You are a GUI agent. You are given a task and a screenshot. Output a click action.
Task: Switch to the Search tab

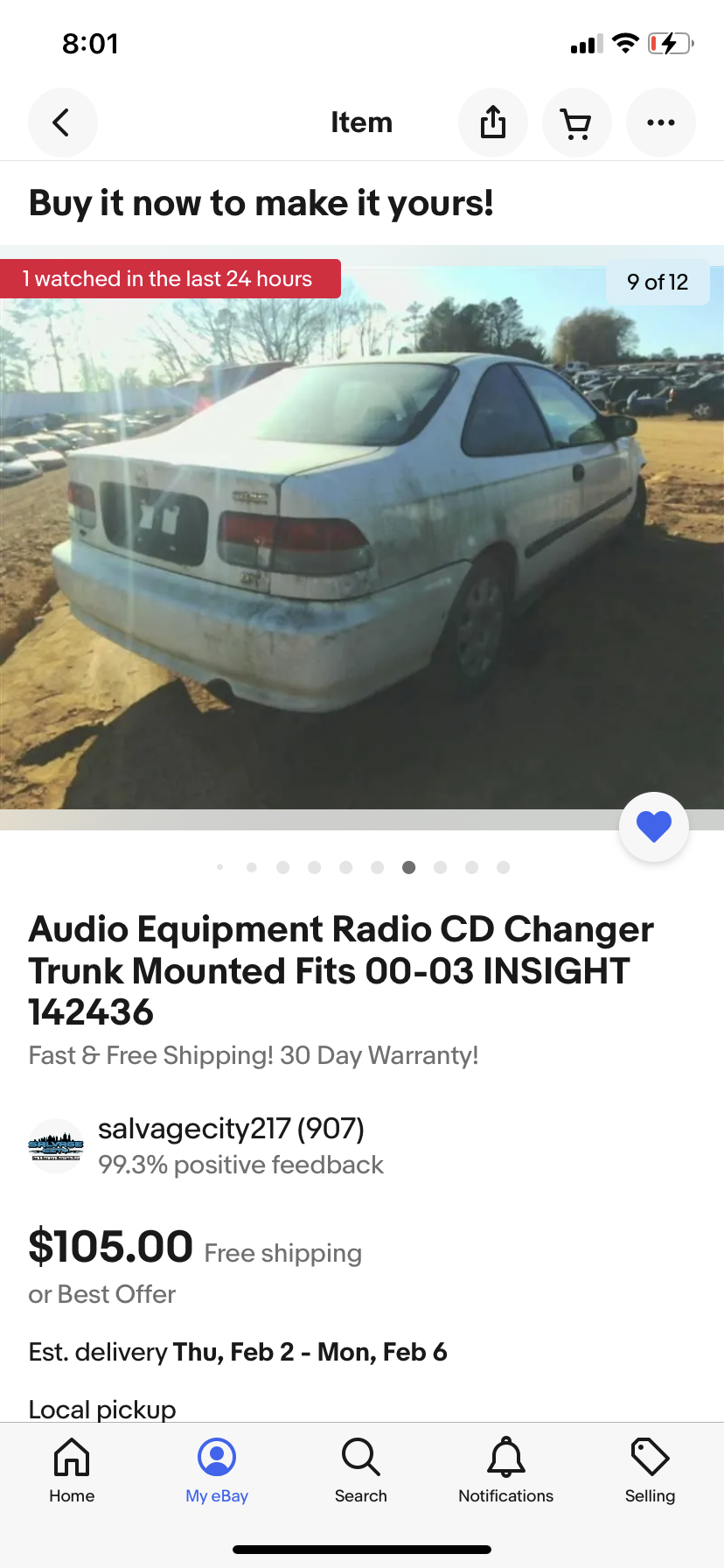[361, 1472]
